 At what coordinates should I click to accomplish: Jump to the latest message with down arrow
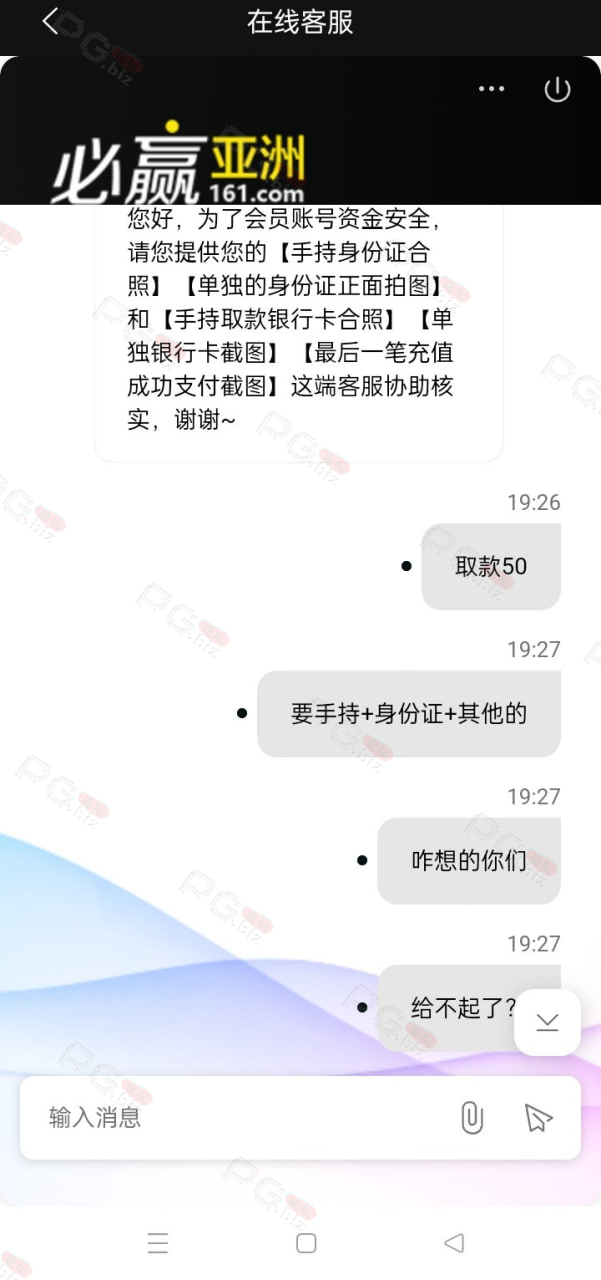[x=547, y=1022]
